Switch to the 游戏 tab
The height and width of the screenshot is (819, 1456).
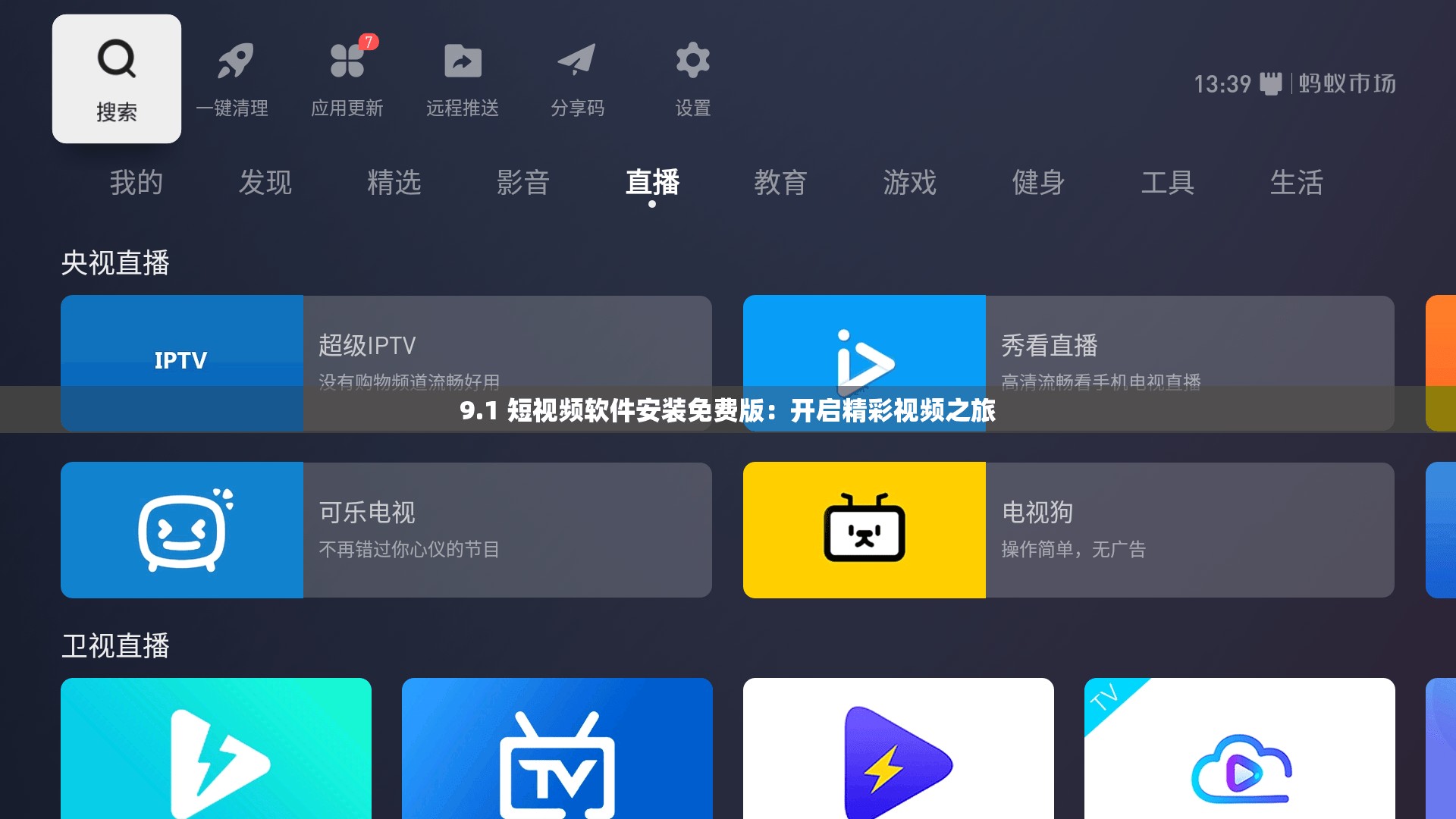pos(910,183)
